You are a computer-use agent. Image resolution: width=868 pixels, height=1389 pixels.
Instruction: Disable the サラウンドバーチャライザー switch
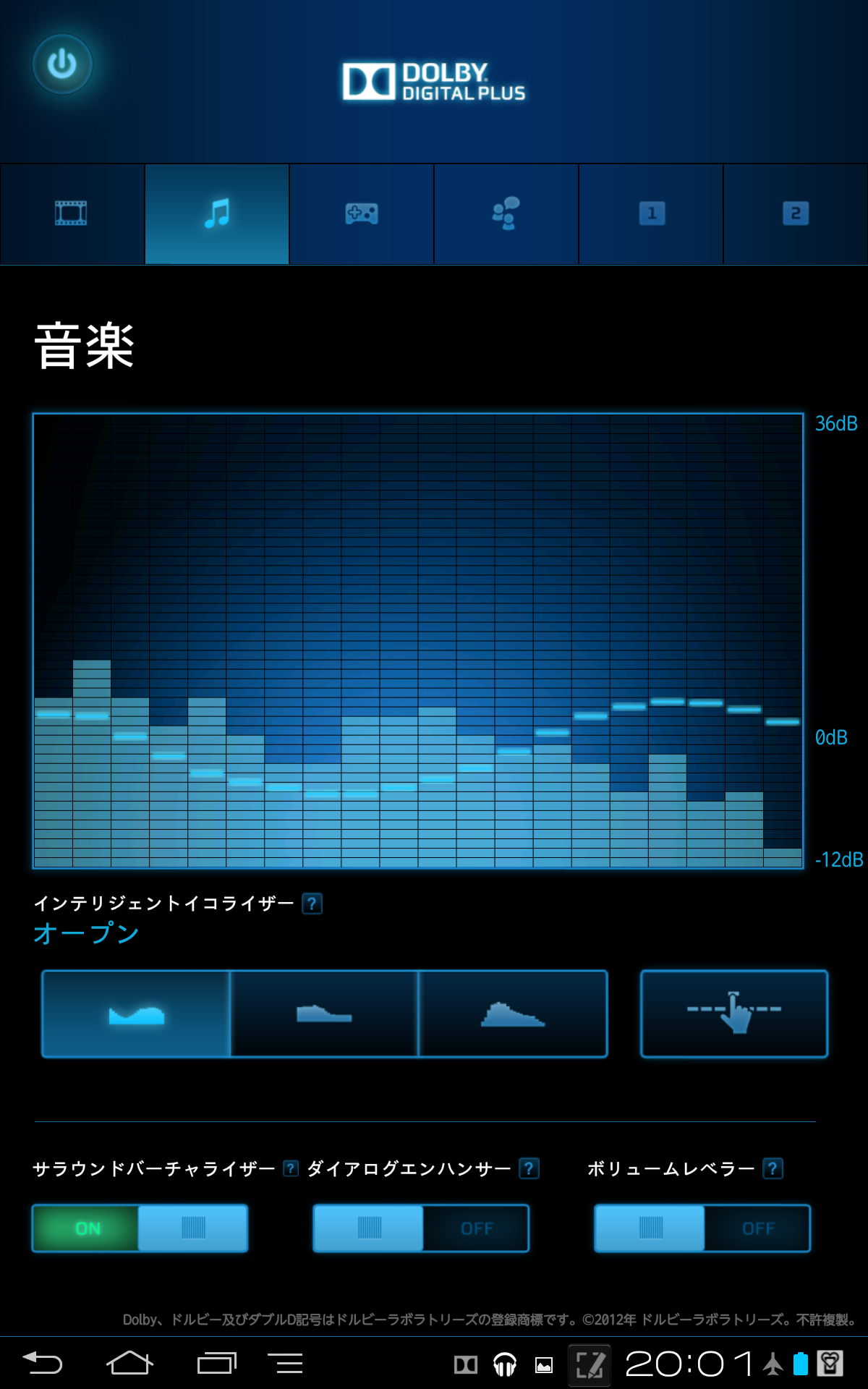pos(140,1228)
